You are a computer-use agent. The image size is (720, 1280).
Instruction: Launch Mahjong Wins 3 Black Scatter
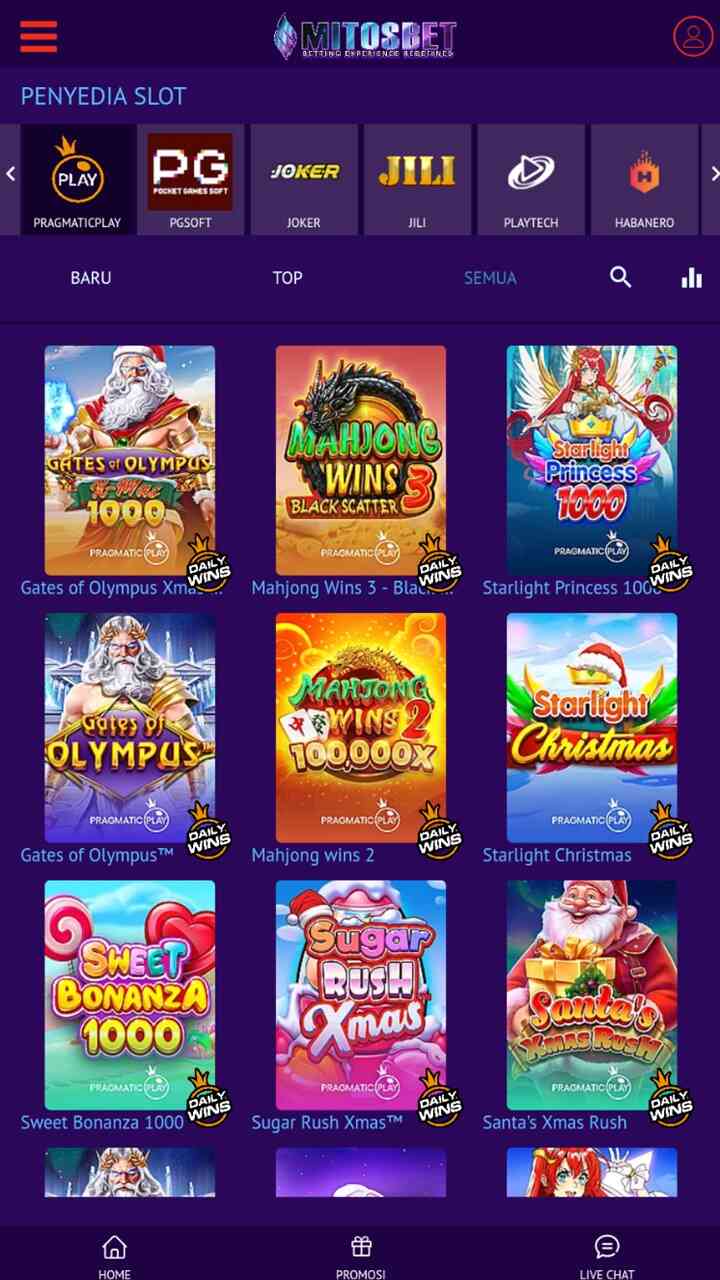pyautogui.click(x=361, y=460)
